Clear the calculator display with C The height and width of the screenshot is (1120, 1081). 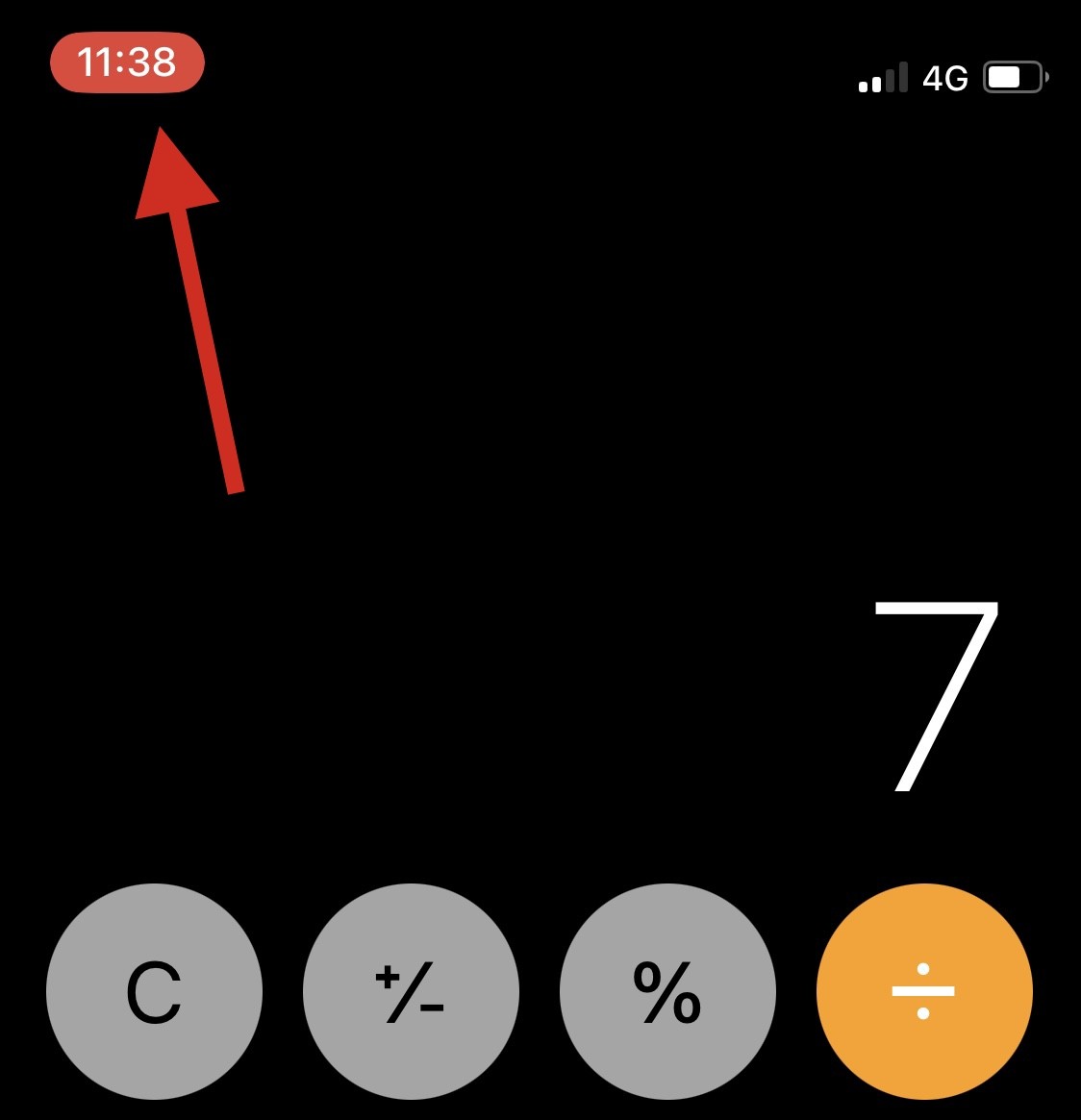154,991
